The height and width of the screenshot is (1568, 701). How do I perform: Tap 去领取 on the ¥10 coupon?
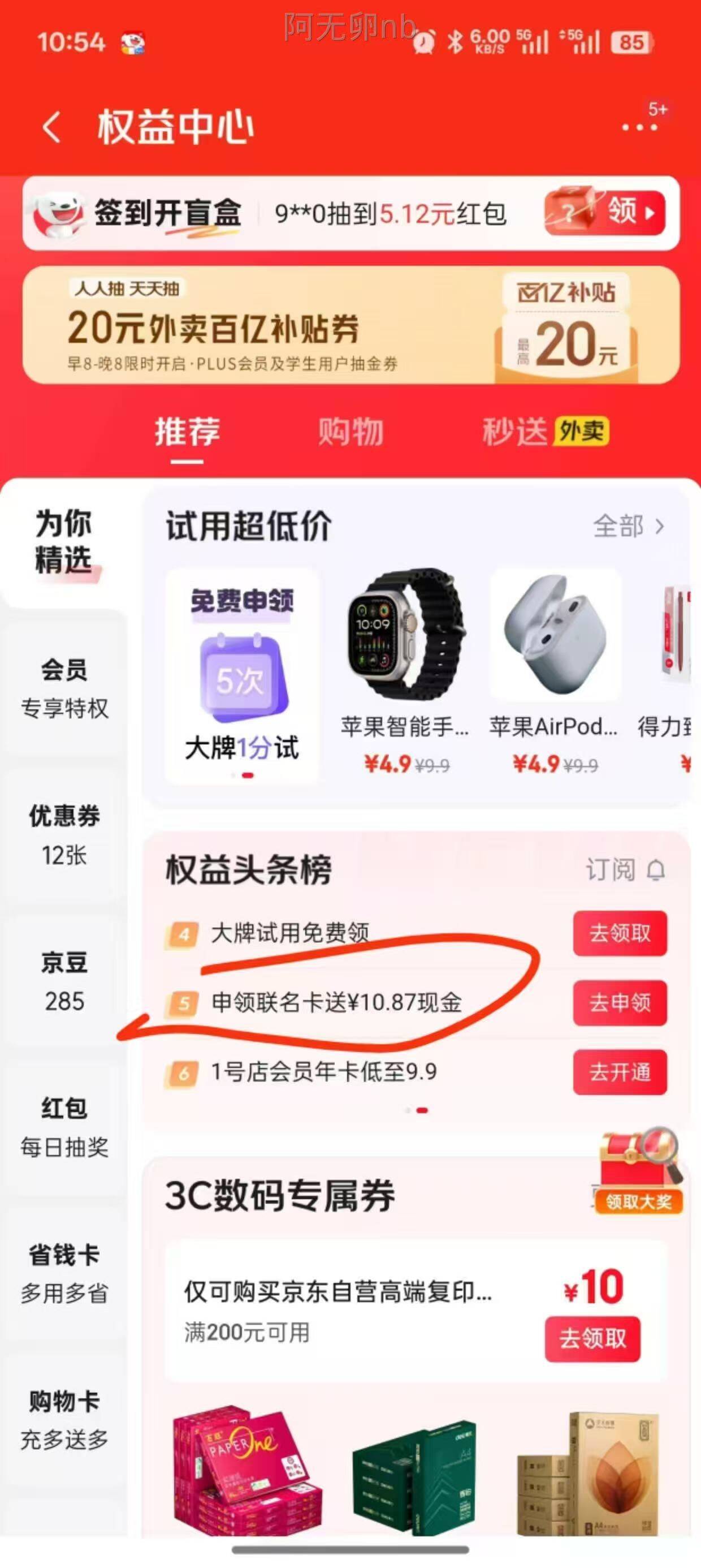point(592,1338)
